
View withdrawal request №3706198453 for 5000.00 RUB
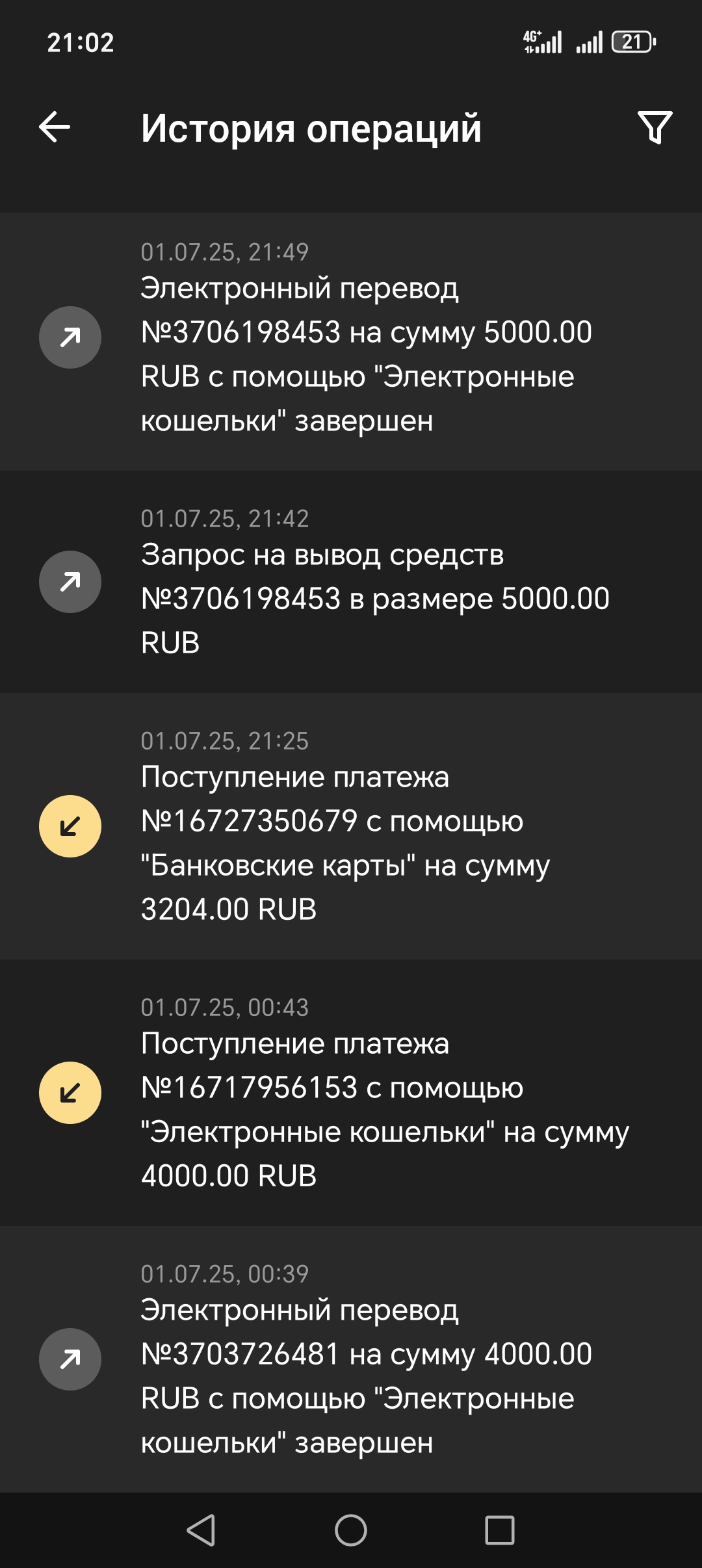[x=351, y=581]
